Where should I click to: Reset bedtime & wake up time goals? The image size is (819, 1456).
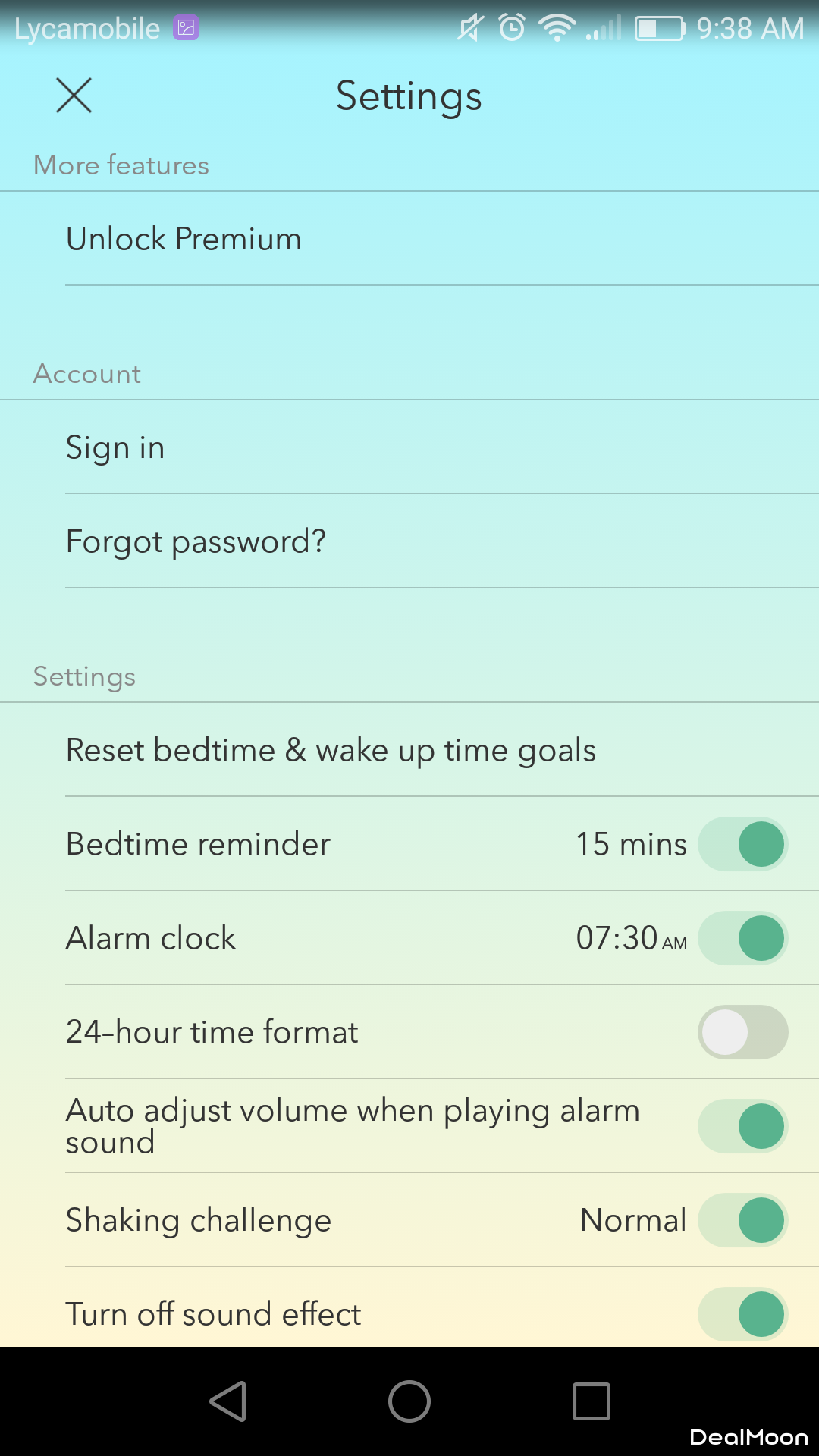pos(331,750)
